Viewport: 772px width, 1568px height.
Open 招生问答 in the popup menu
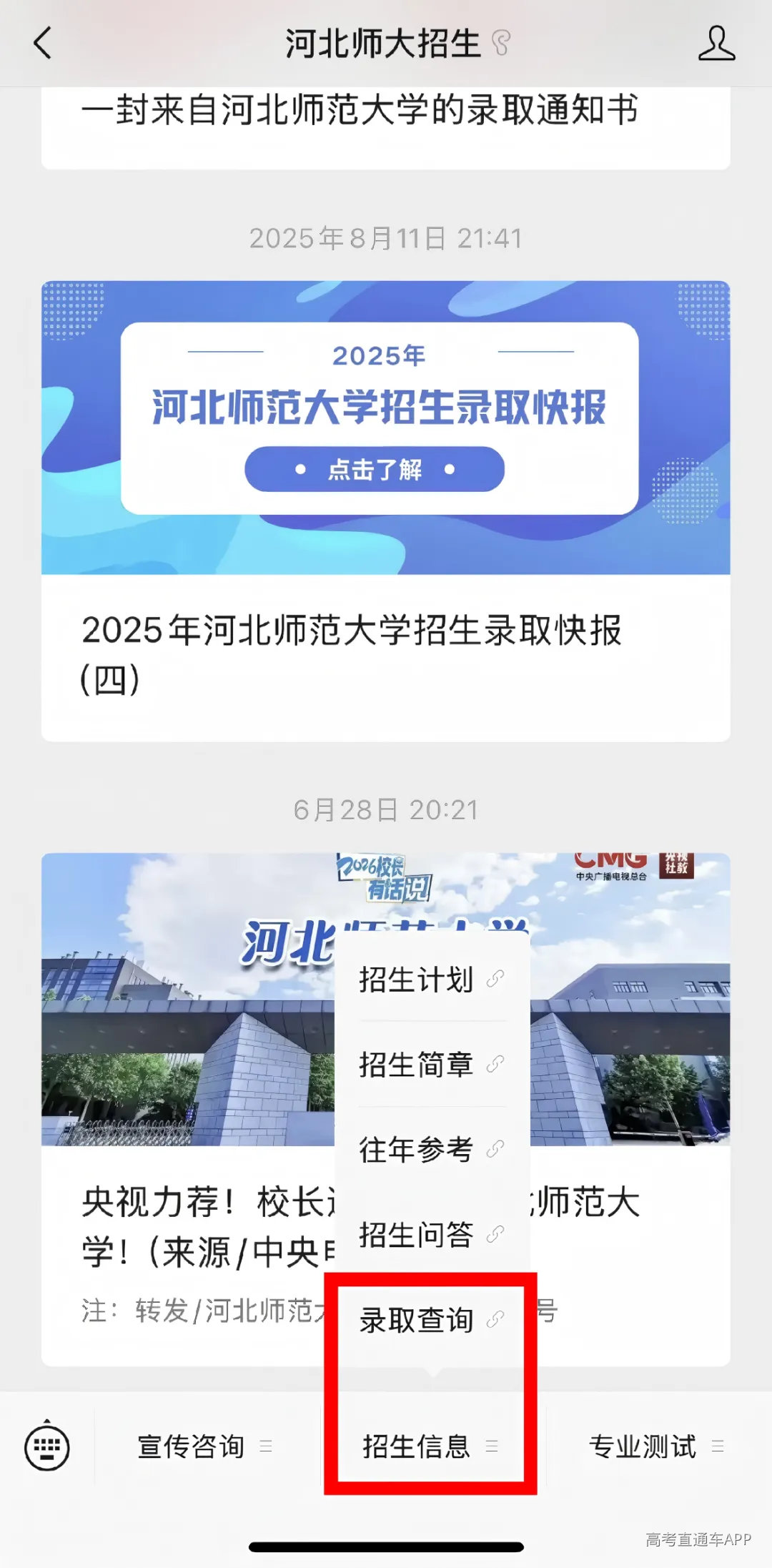pos(432,1233)
